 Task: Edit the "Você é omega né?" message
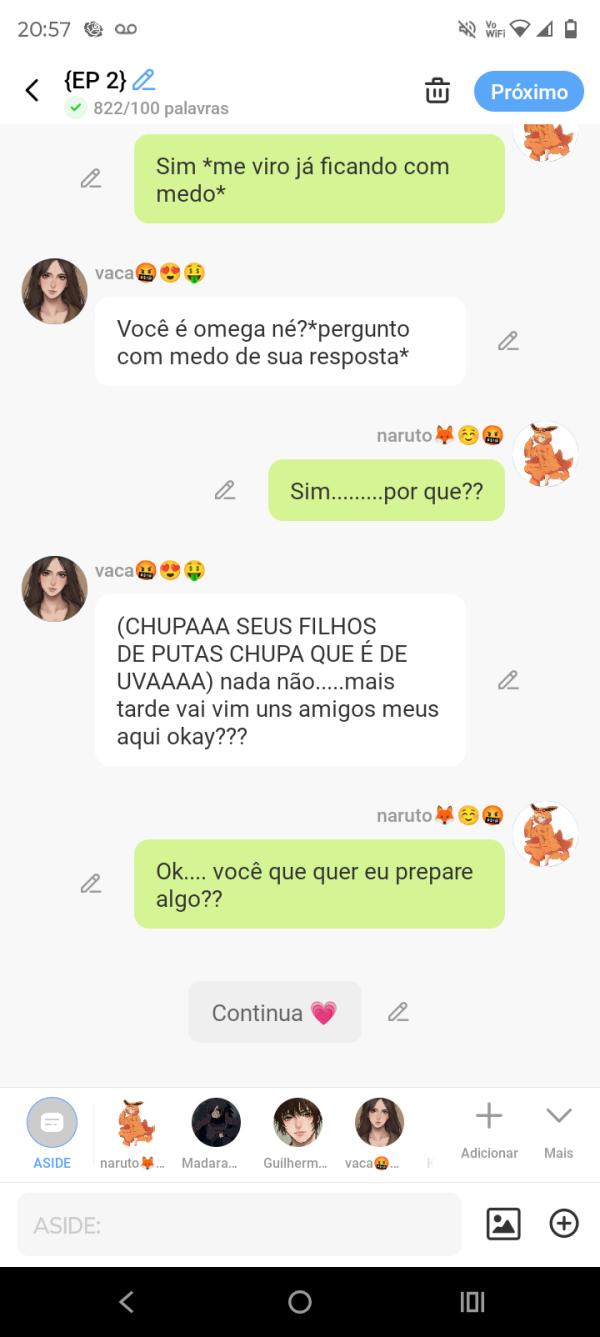point(508,341)
